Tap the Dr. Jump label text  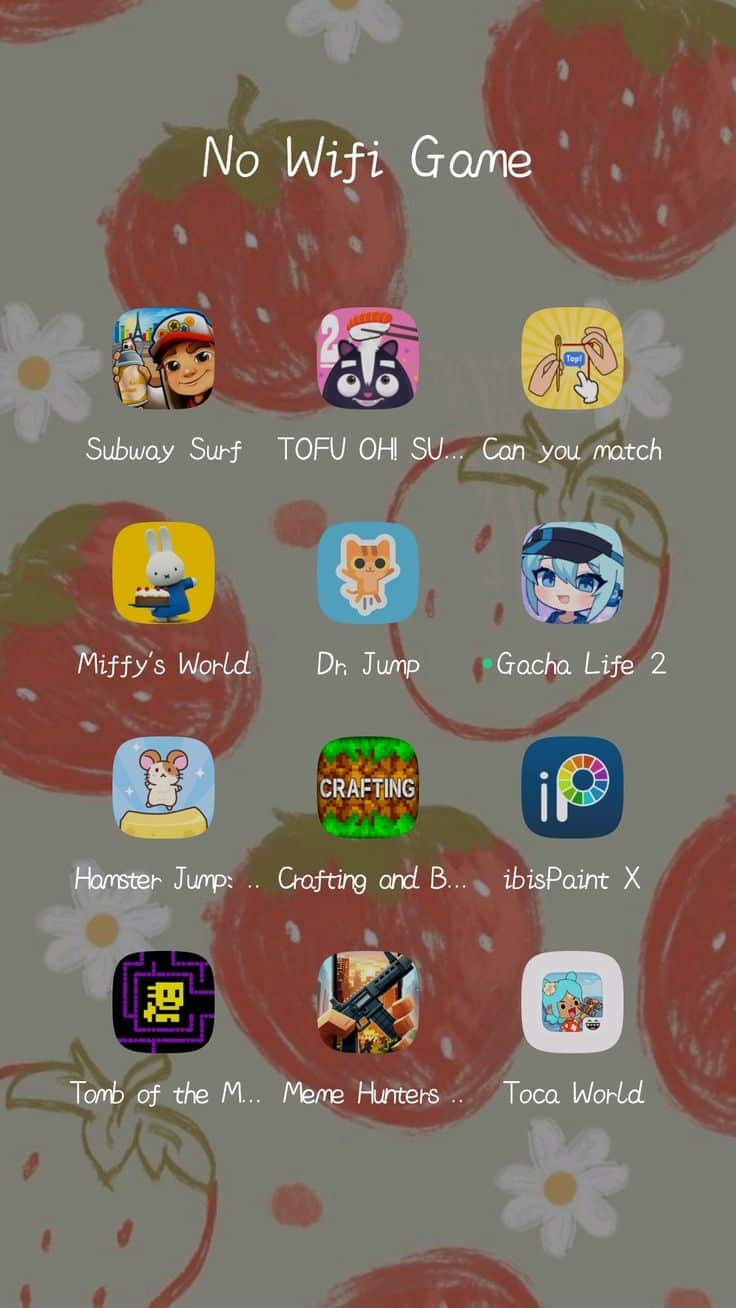[x=368, y=663]
